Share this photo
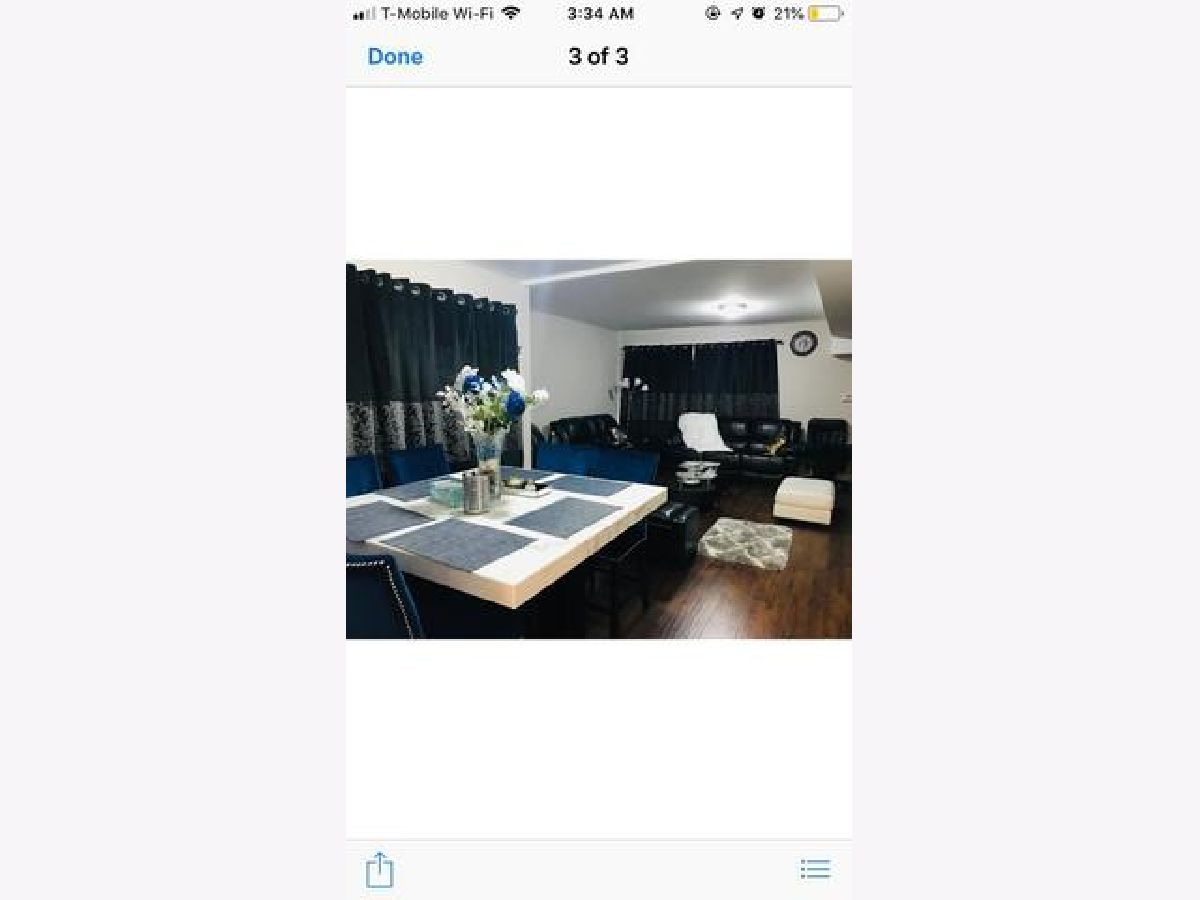This screenshot has height=900, width=1200. click(379, 869)
